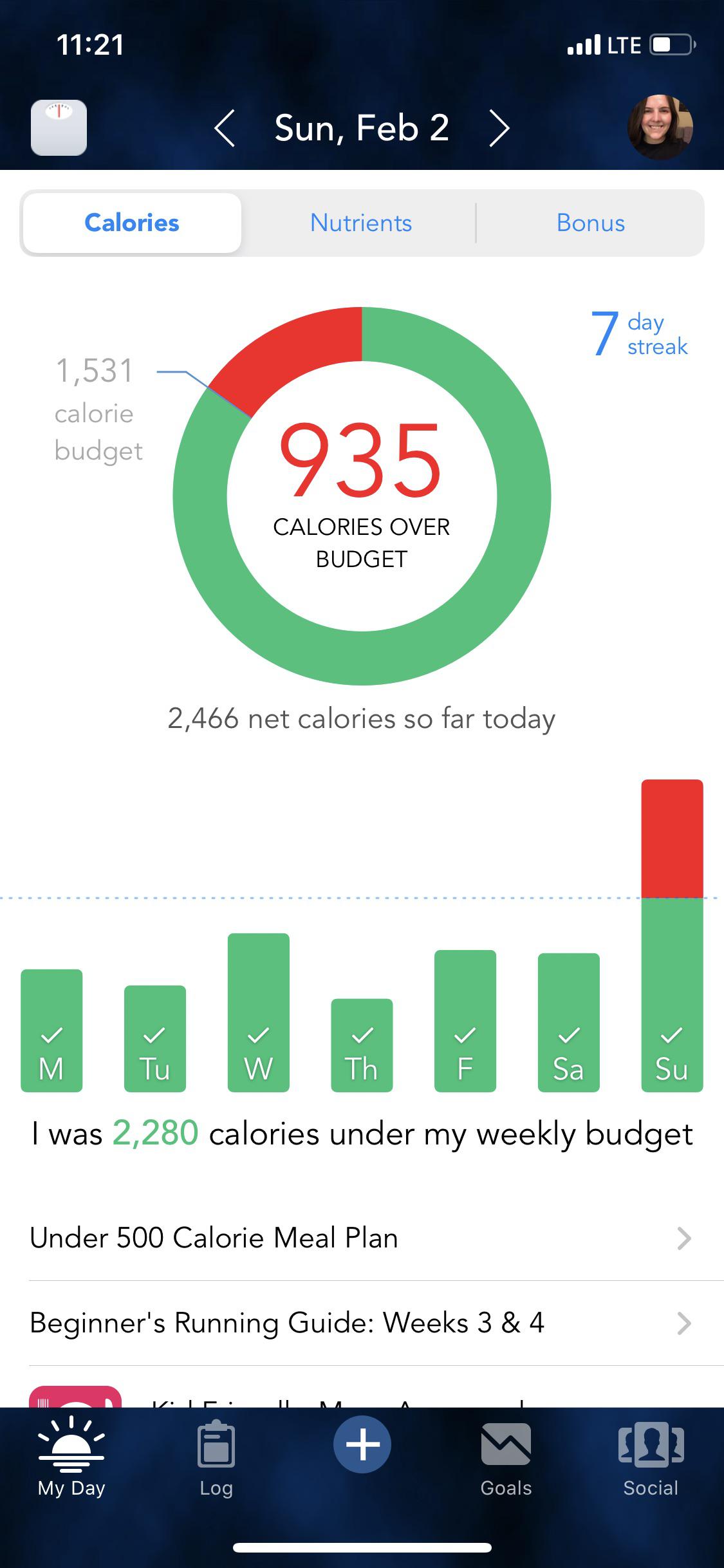Viewport: 724px width, 1568px height.
Task: Open Under 500 Calorie Meal Plan
Action: (360, 1238)
